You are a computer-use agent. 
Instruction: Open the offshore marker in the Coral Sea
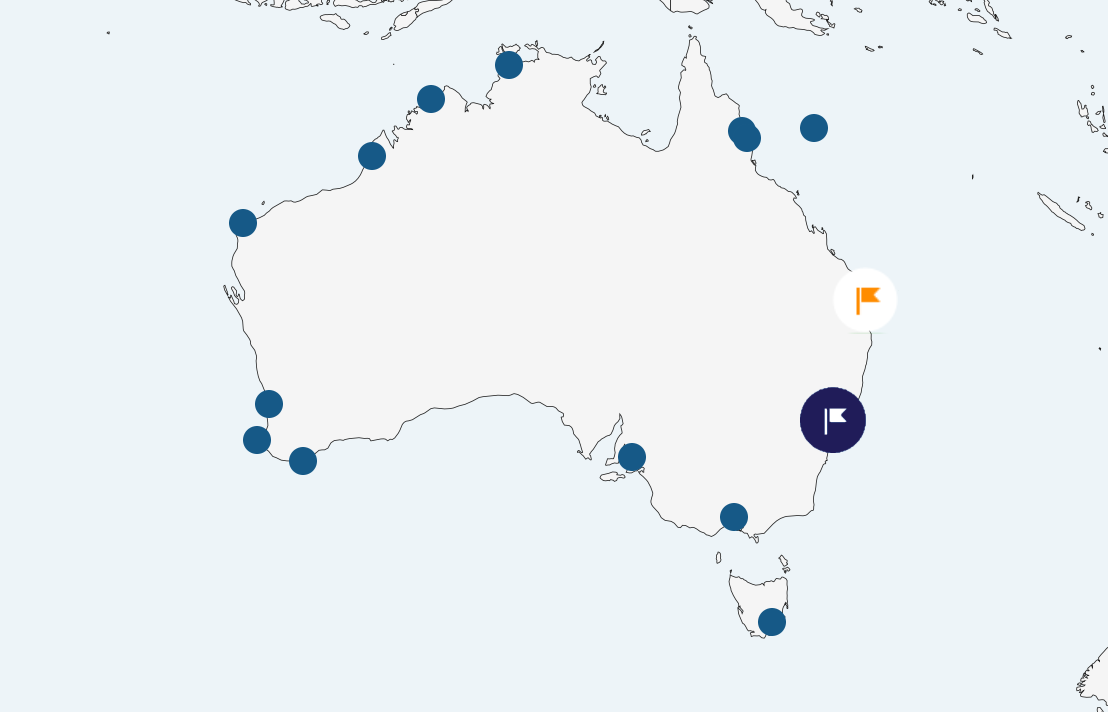(814, 128)
